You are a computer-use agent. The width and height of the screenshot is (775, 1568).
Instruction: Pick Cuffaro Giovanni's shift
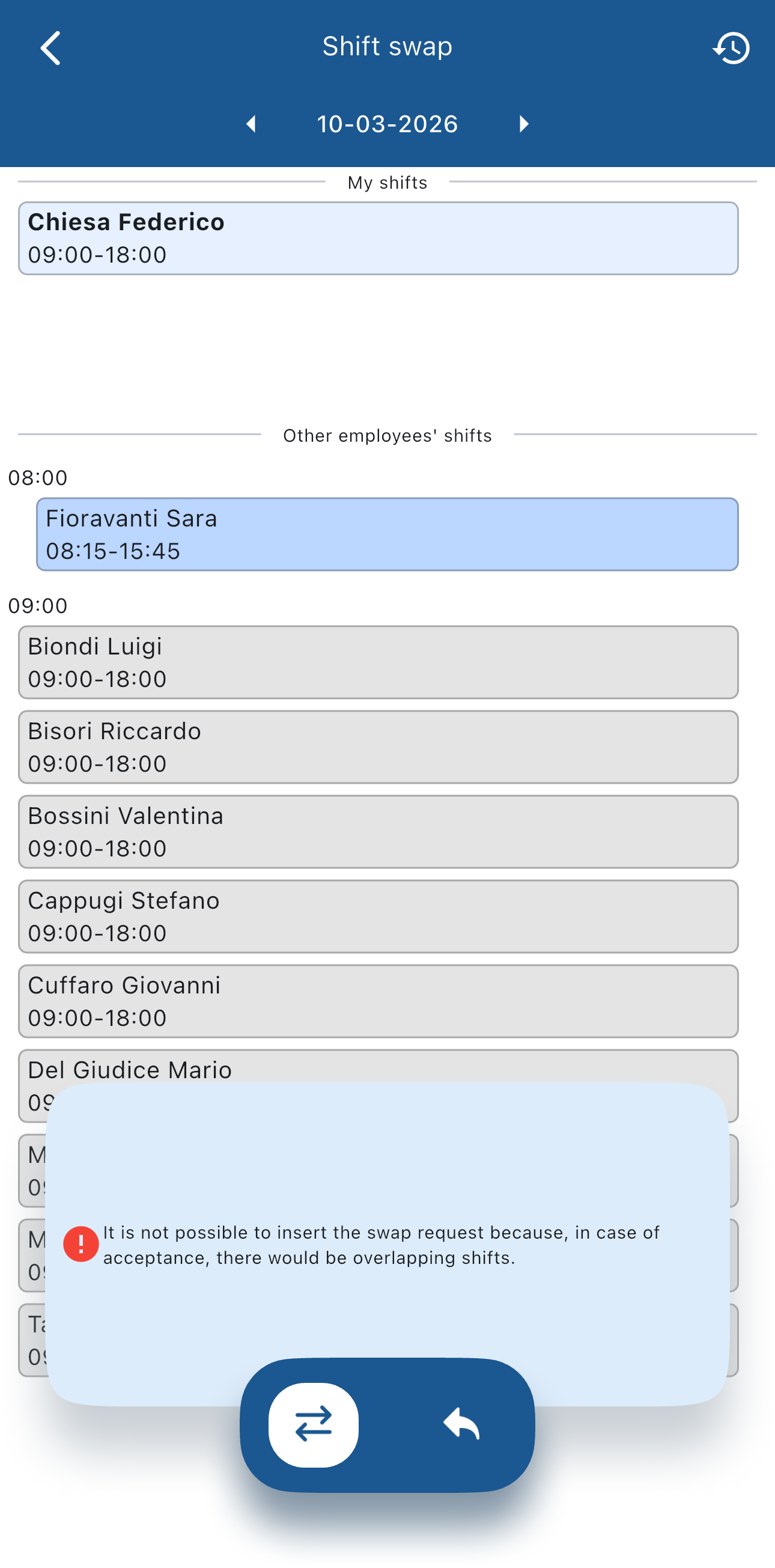point(378,1001)
